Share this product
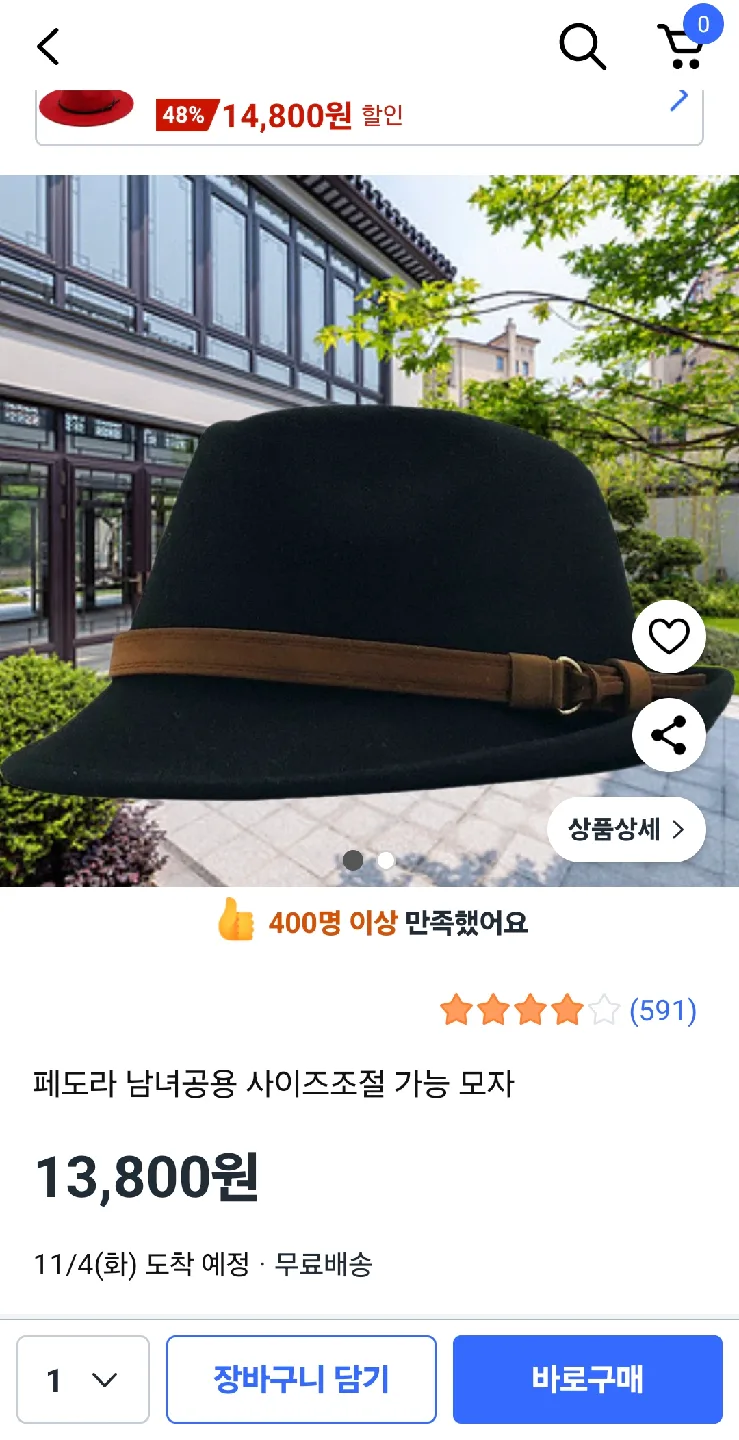 (669, 735)
